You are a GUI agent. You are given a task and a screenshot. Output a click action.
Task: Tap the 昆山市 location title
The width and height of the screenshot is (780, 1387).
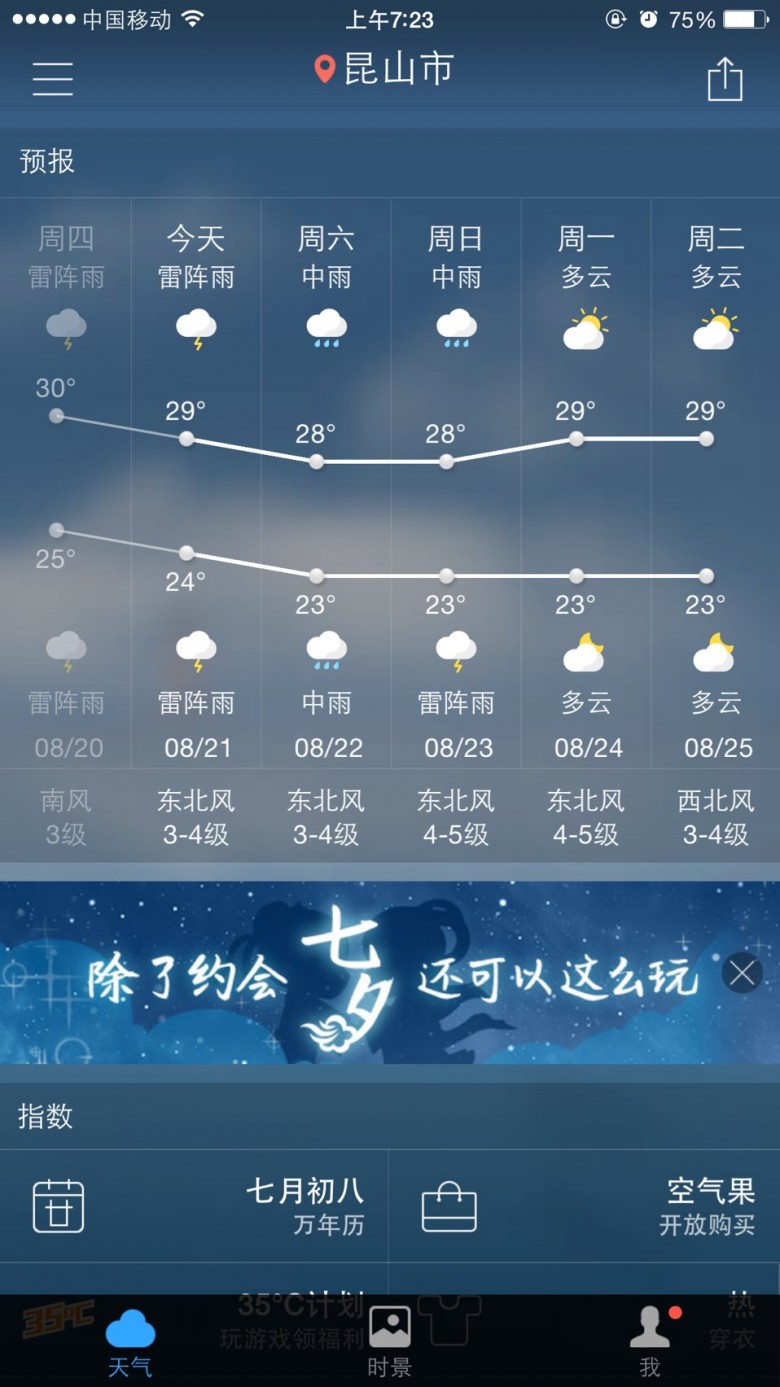pos(384,69)
